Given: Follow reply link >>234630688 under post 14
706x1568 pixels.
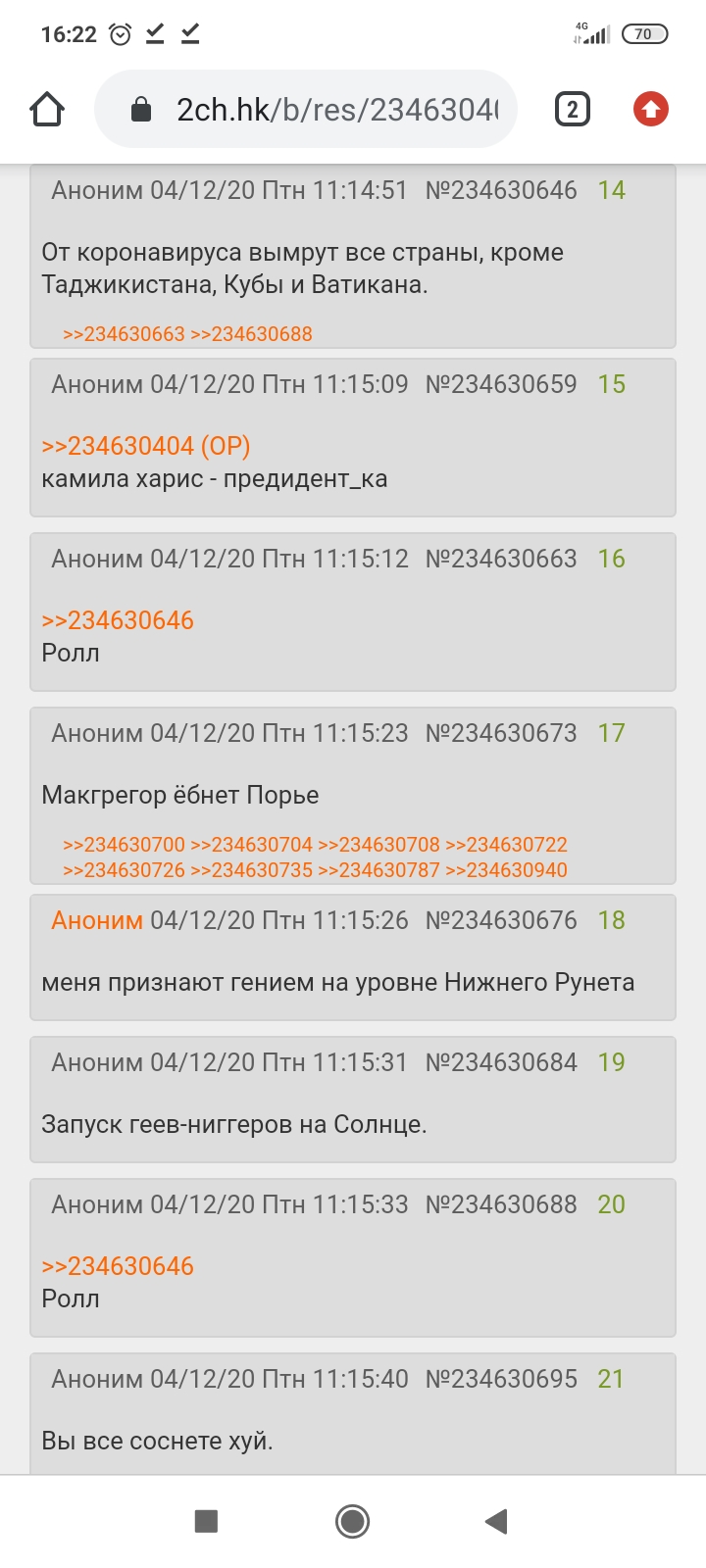Looking at the screenshot, I should tap(251, 334).
